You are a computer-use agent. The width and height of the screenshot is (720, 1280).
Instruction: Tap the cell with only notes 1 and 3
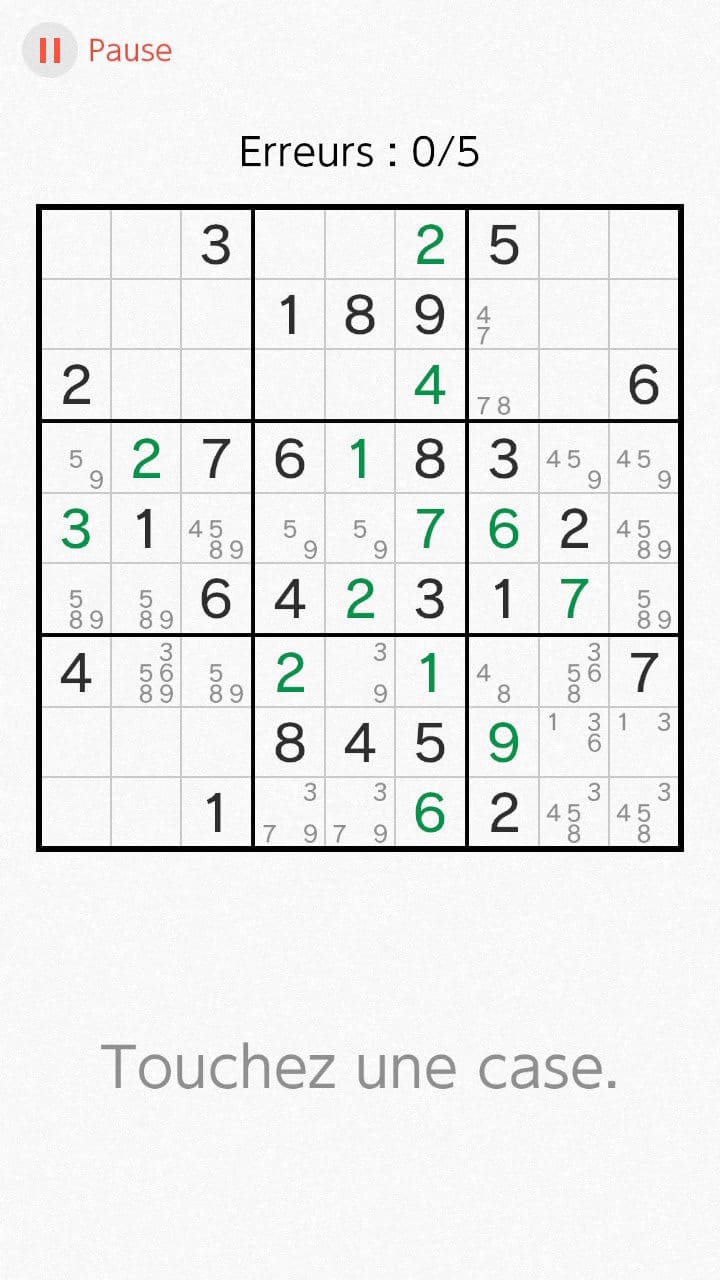645,743
